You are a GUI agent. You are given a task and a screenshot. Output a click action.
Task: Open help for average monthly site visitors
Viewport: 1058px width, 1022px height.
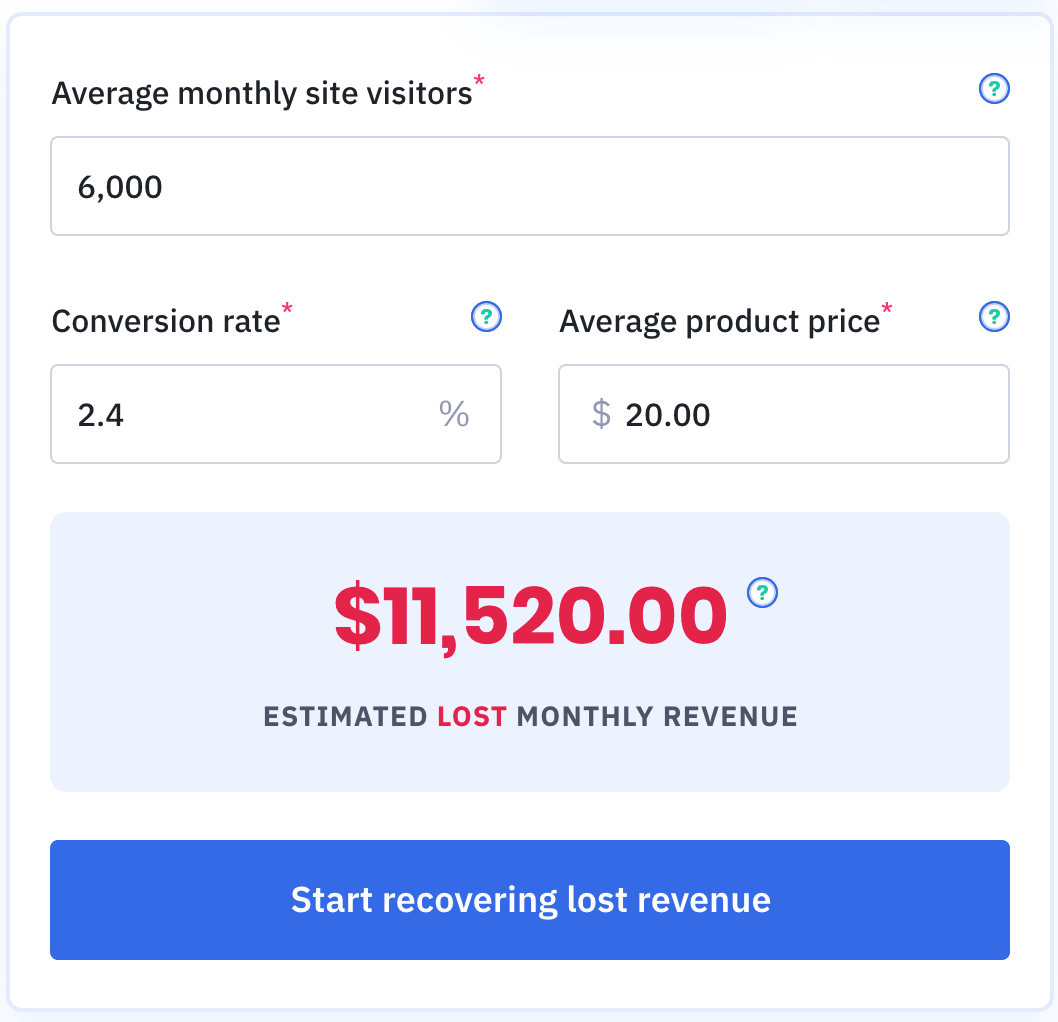993,90
